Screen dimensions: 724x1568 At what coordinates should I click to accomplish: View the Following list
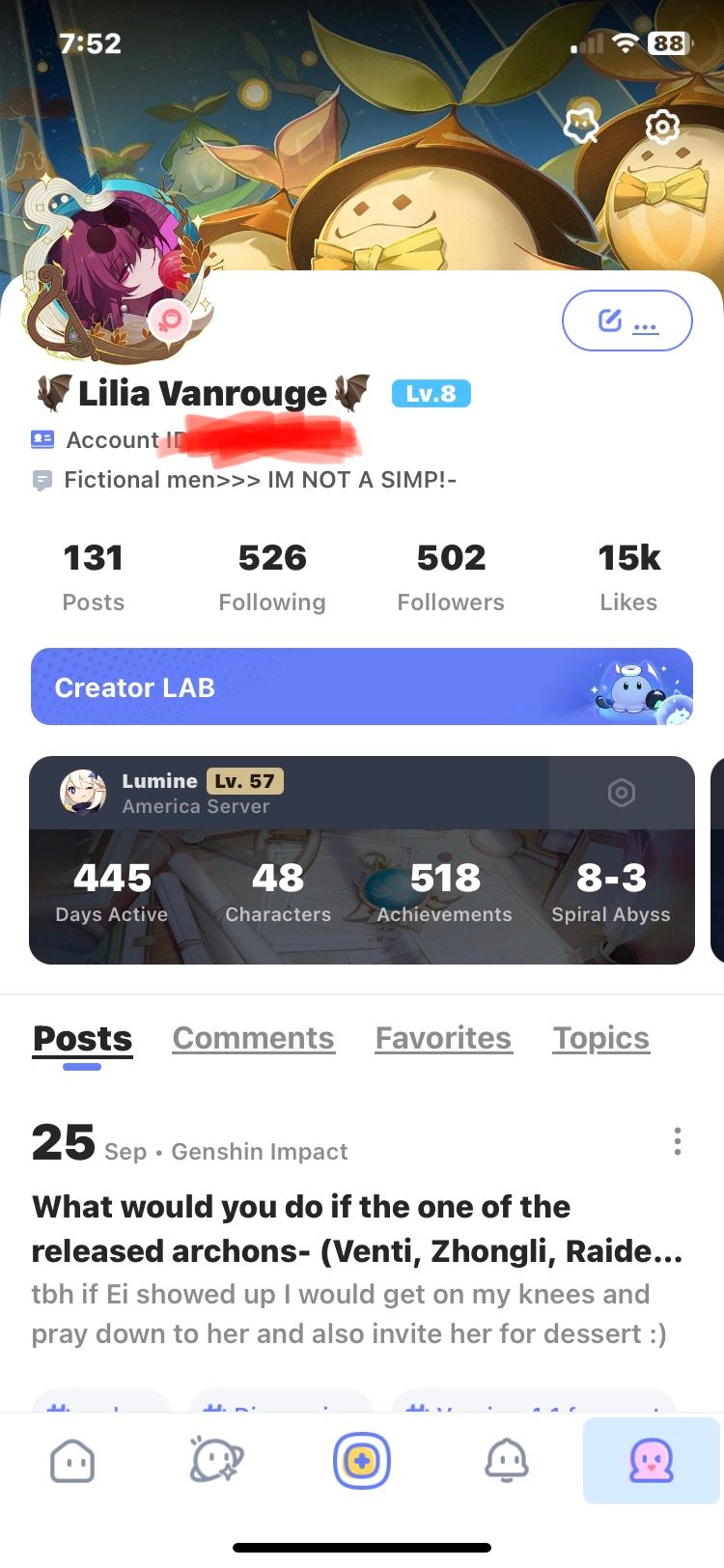pyautogui.click(x=272, y=576)
